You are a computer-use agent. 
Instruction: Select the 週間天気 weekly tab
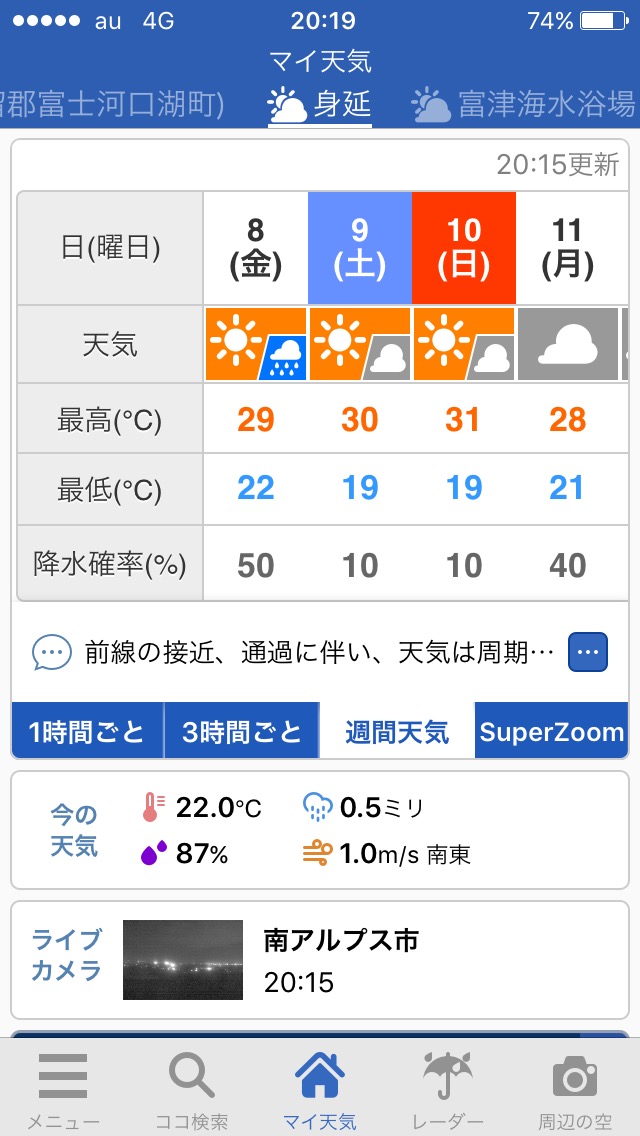coord(396,730)
